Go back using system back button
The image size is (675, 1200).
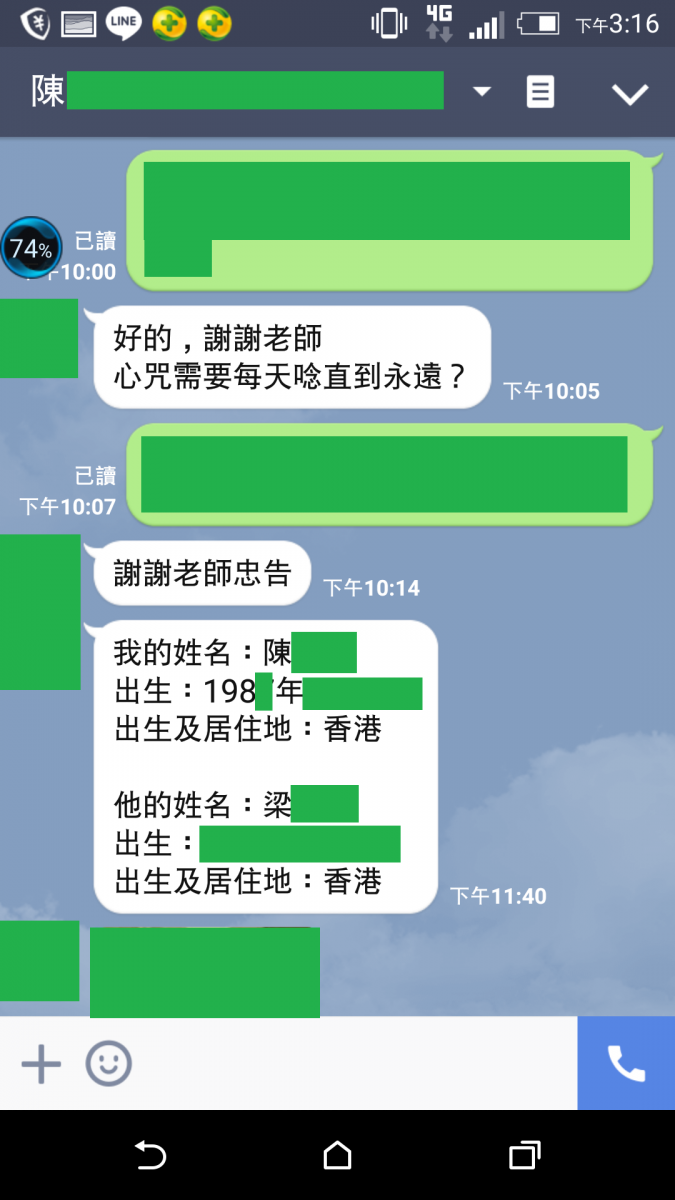tap(150, 1156)
